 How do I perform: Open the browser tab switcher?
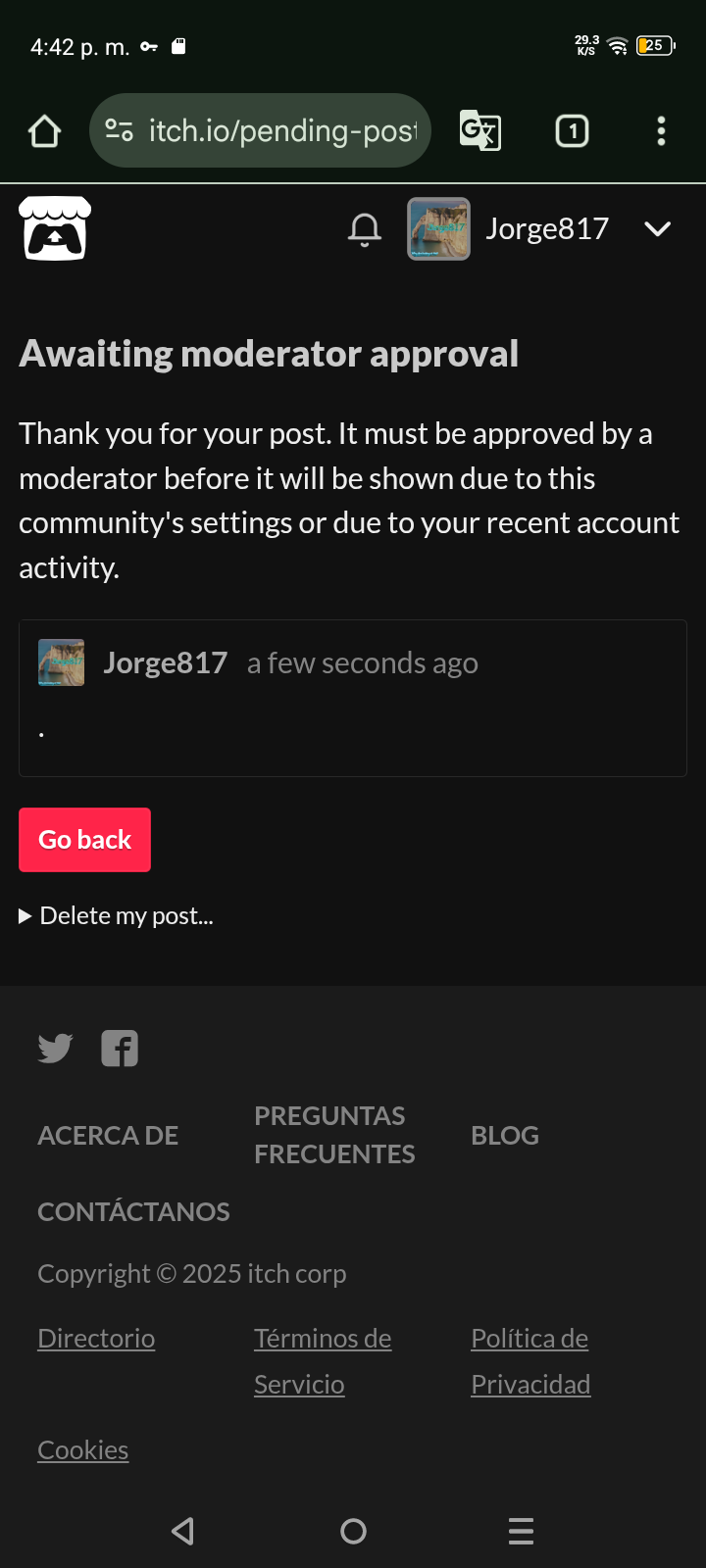[572, 131]
